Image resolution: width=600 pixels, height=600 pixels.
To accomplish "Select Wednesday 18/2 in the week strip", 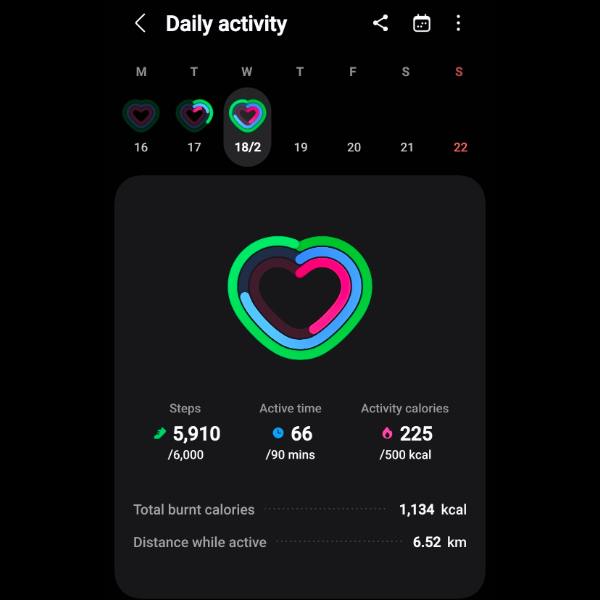I will pyautogui.click(x=247, y=127).
